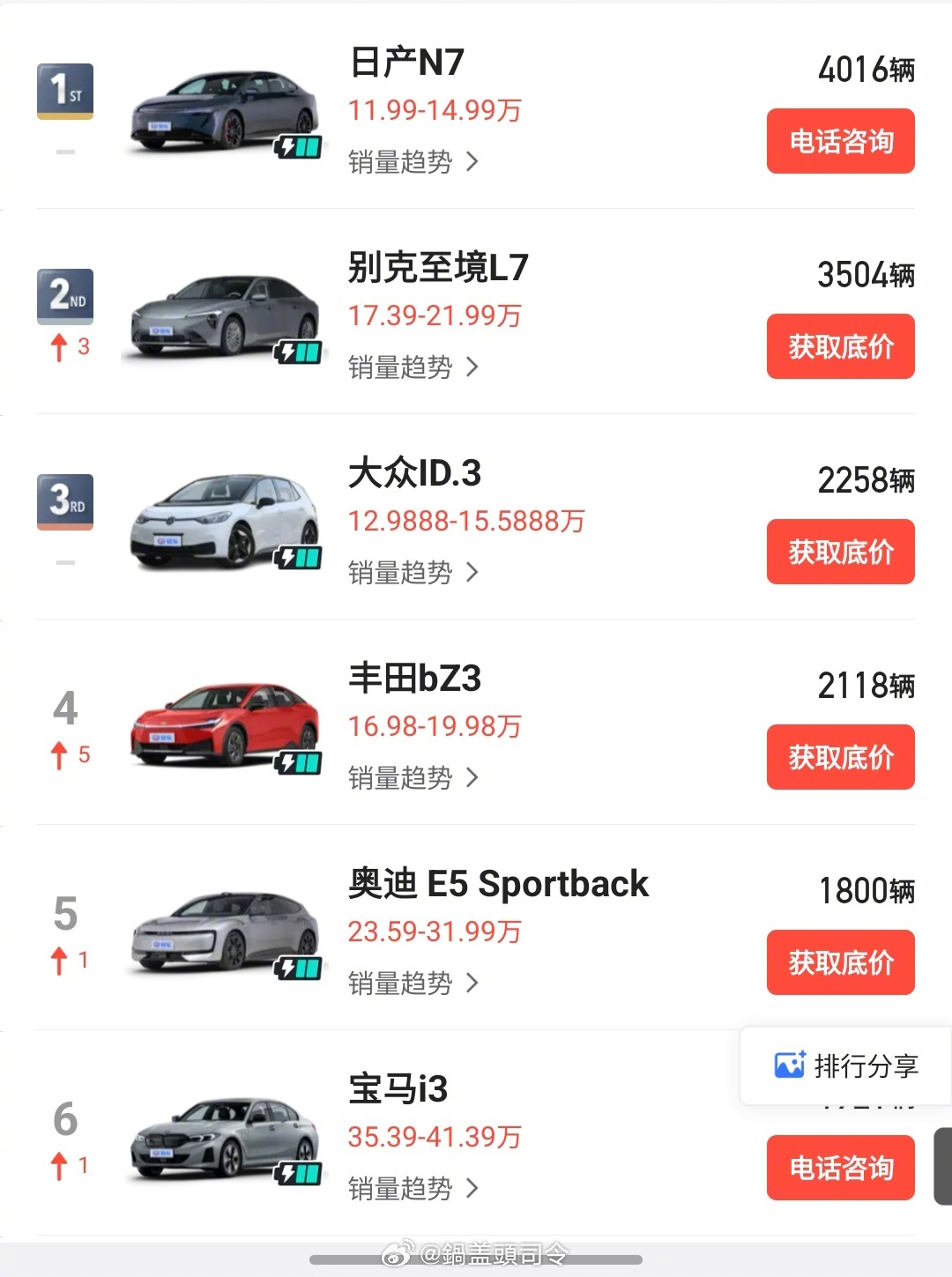Click the blue image icon beside 排行分享
The height and width of the screenshot is (1277, 952).
(791, 1065)
